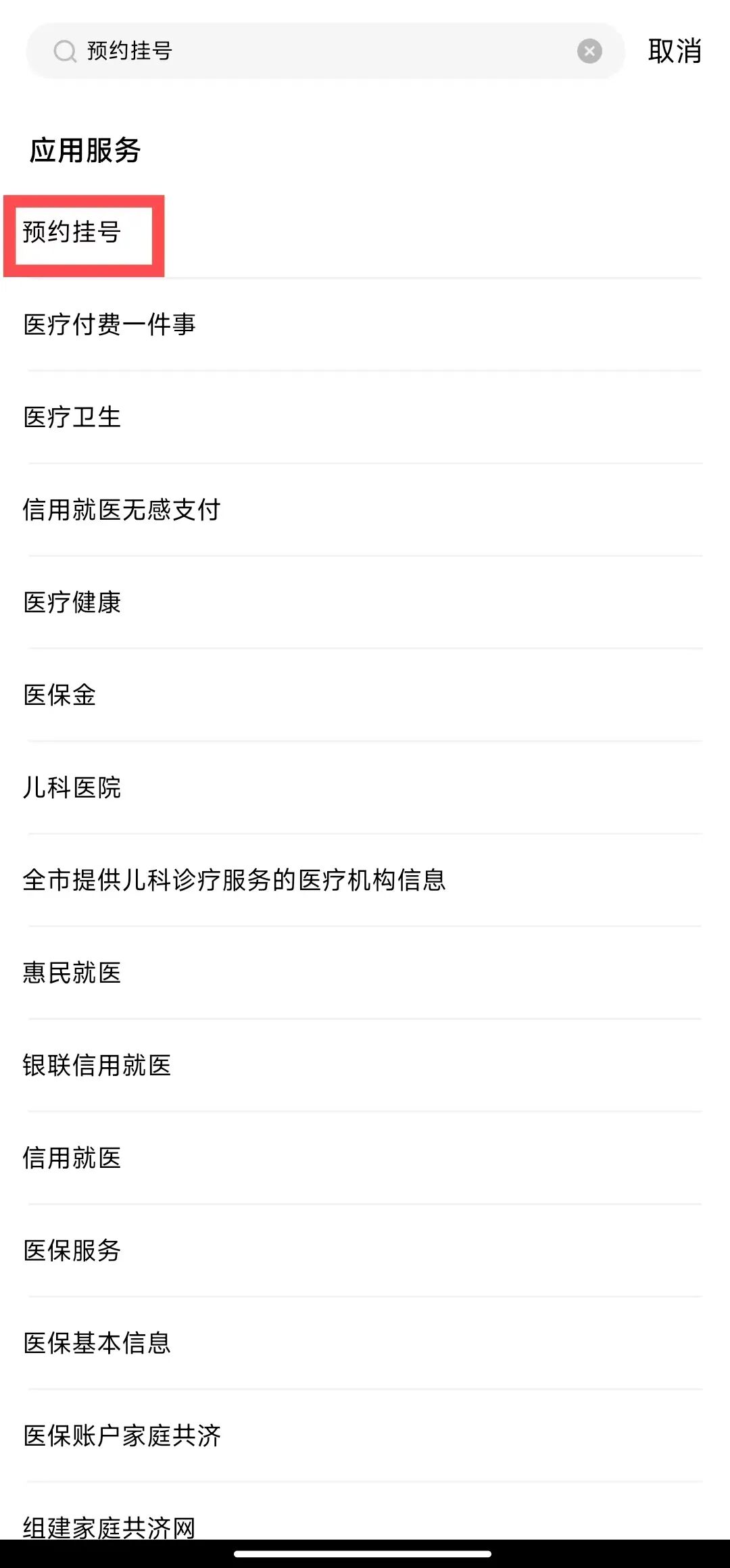View 医保基本信息
The image size is (730, 1568).
(x=97, y=1343)
